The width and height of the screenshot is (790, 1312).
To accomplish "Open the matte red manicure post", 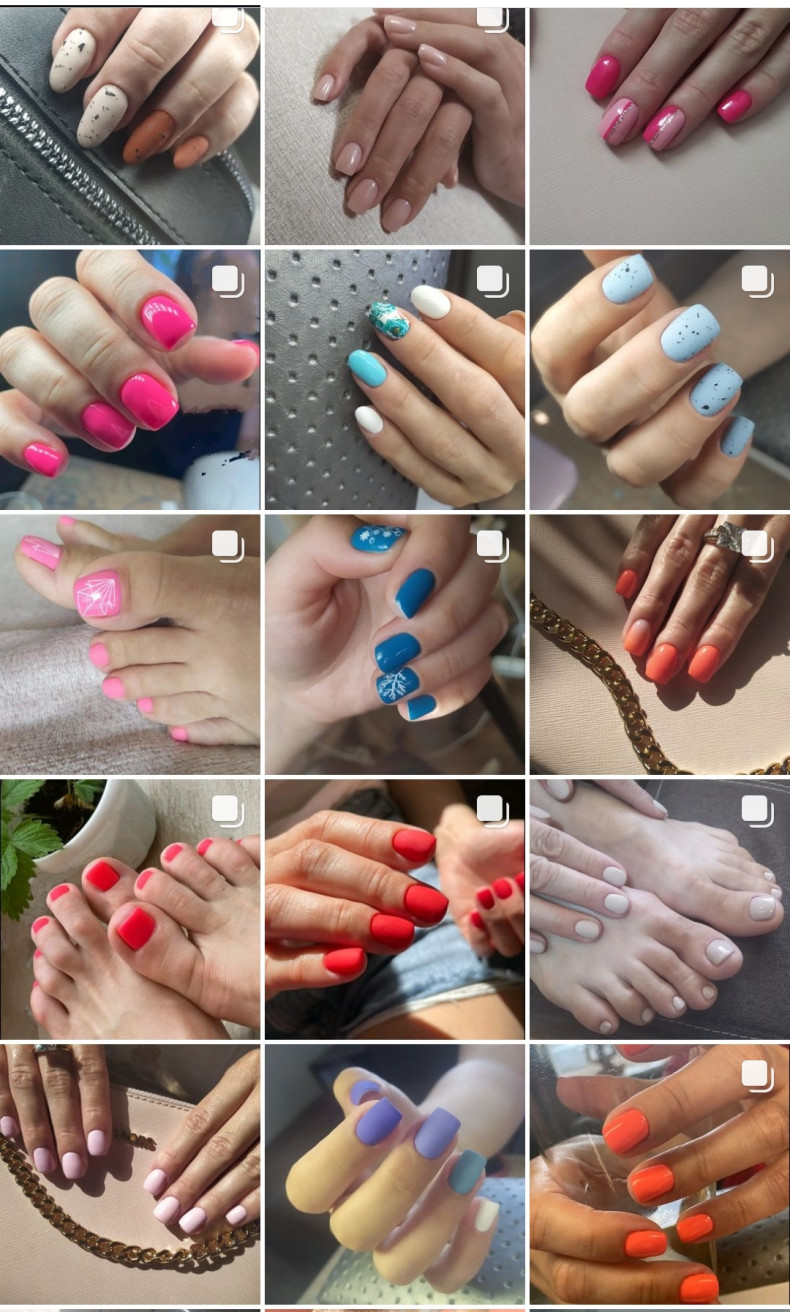I will (394, 910).
